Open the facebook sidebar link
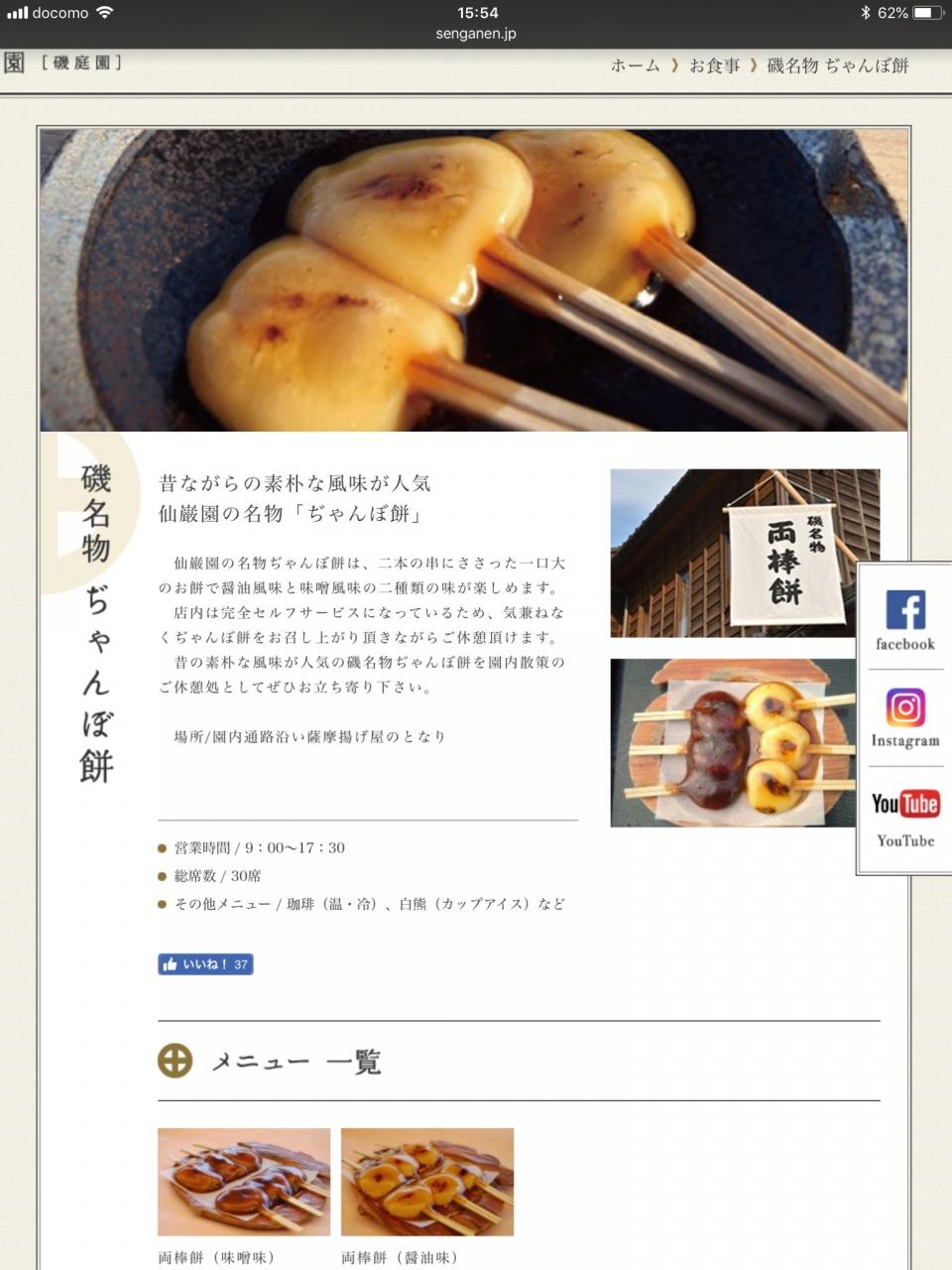Screen dimensions: 952x1270 (904, 620)
